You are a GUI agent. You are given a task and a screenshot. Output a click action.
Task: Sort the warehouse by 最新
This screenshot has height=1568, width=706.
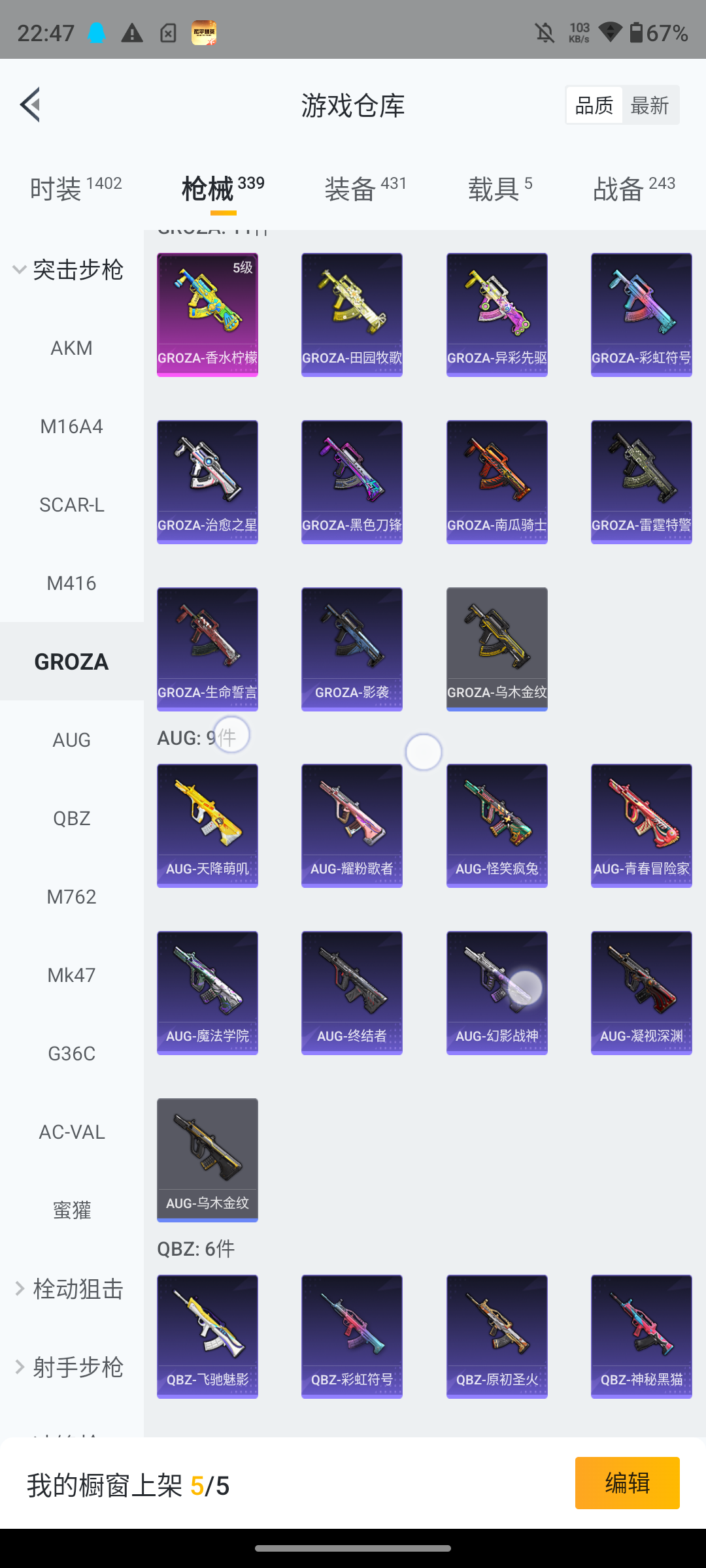click(x=650, y=105)
